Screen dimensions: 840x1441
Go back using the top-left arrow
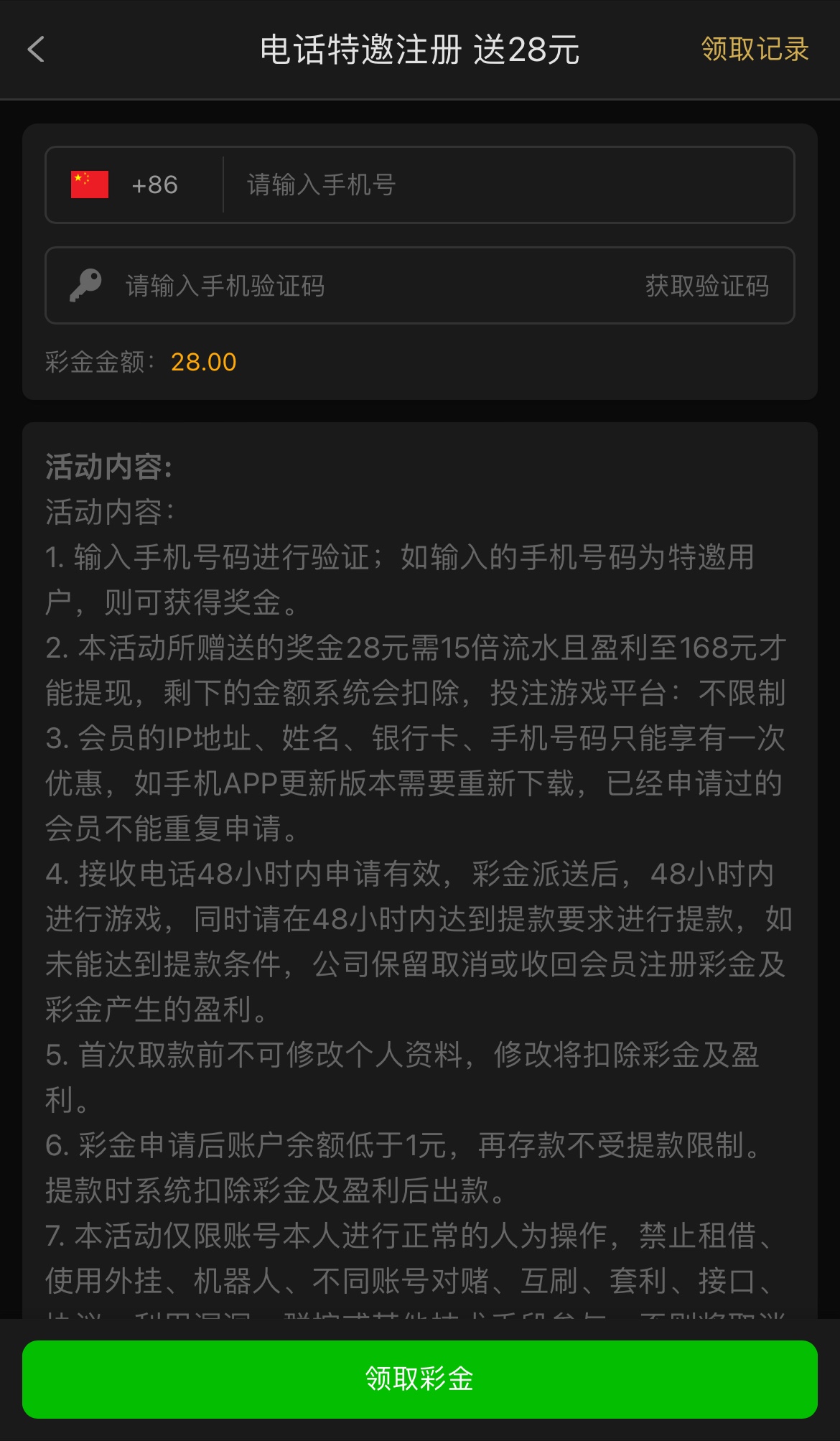click(36, 50)
